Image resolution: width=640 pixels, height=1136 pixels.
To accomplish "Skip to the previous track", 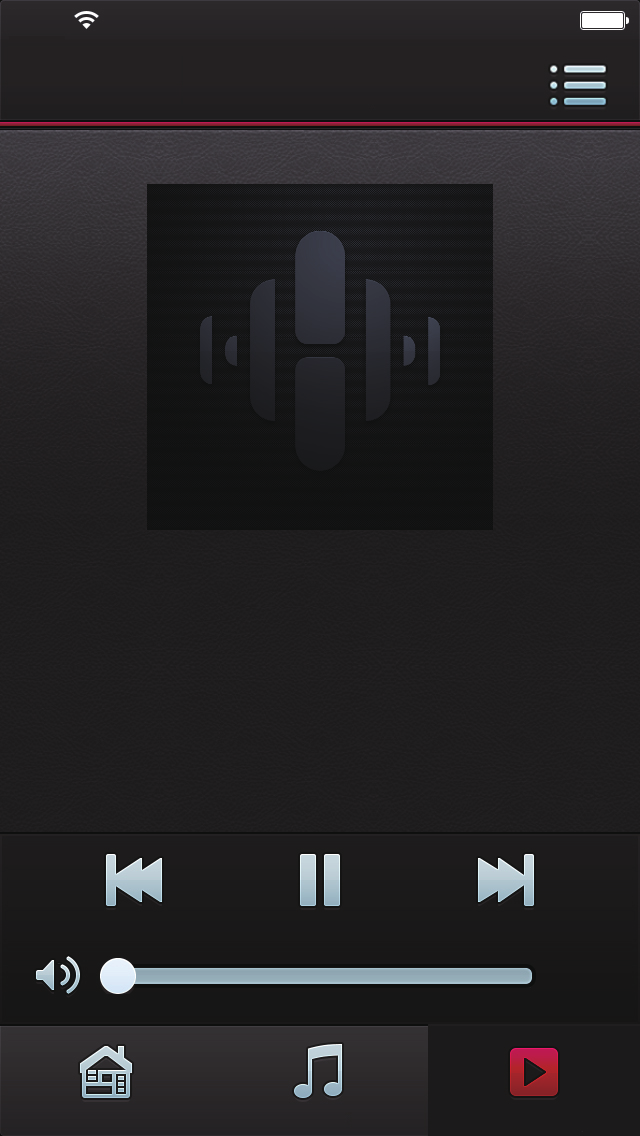I will pyautogui.click(x=135, y=880).
